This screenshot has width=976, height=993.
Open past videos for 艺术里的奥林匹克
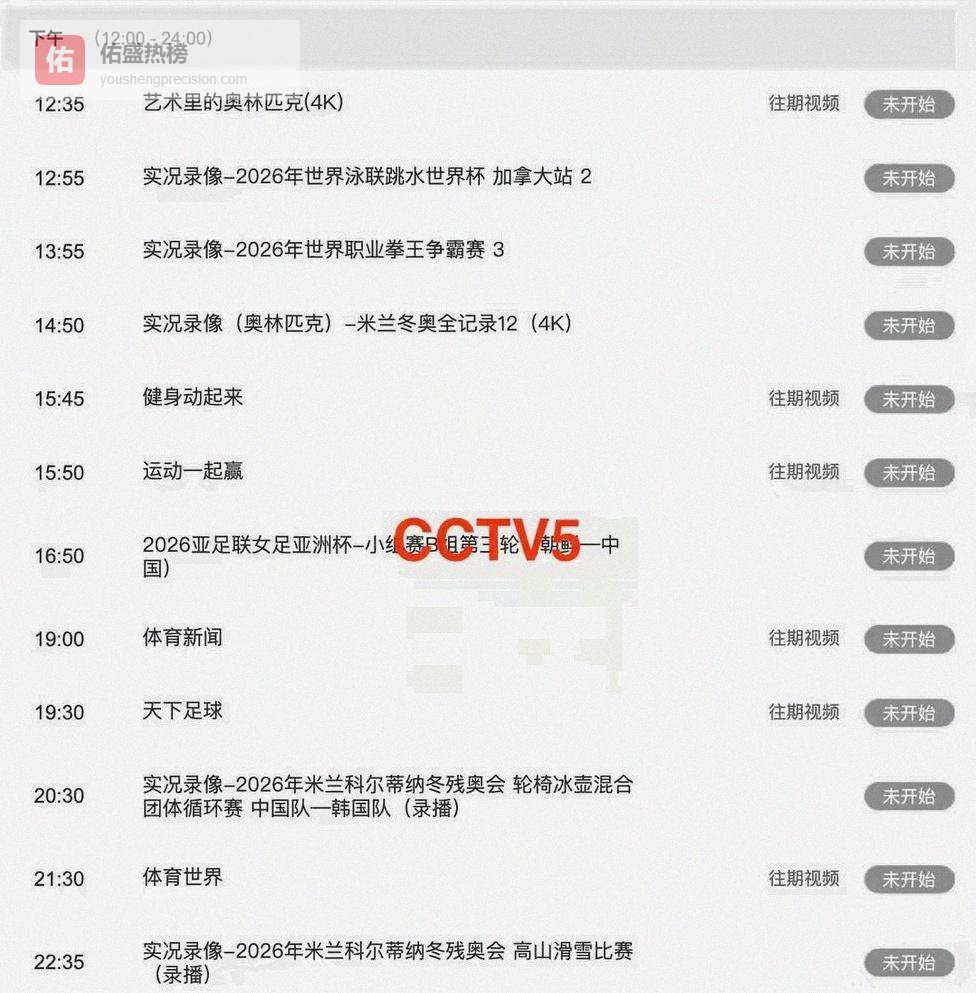[803, 103]
